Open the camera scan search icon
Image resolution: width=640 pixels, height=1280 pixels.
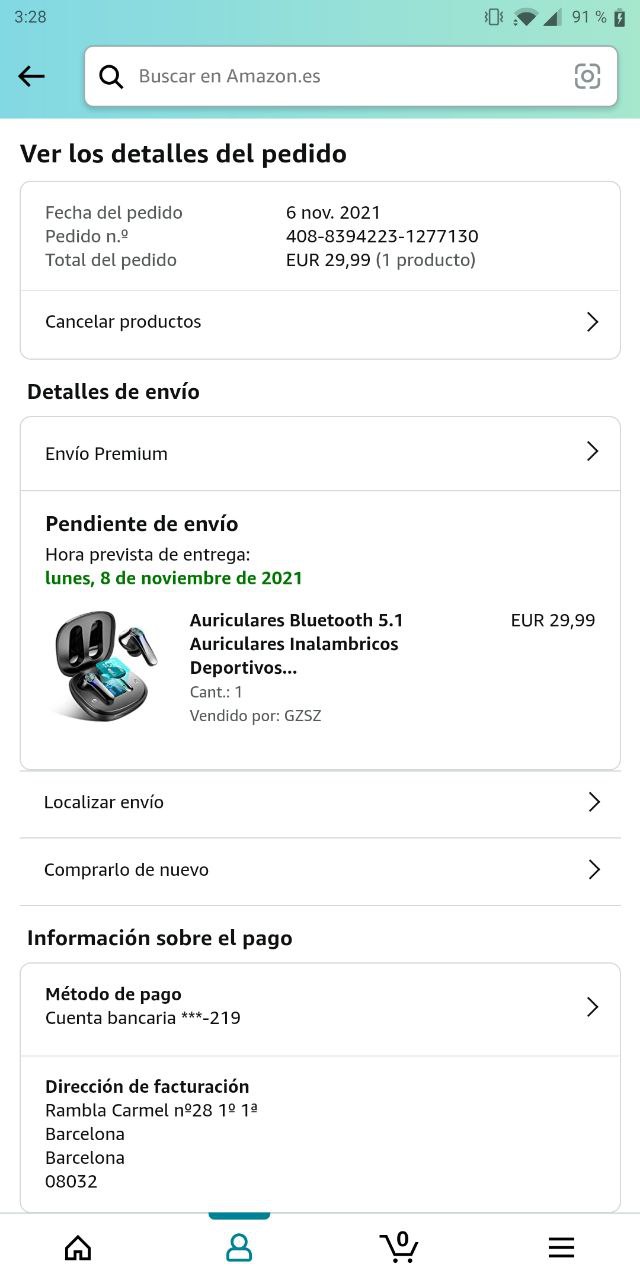click(587, 76)
